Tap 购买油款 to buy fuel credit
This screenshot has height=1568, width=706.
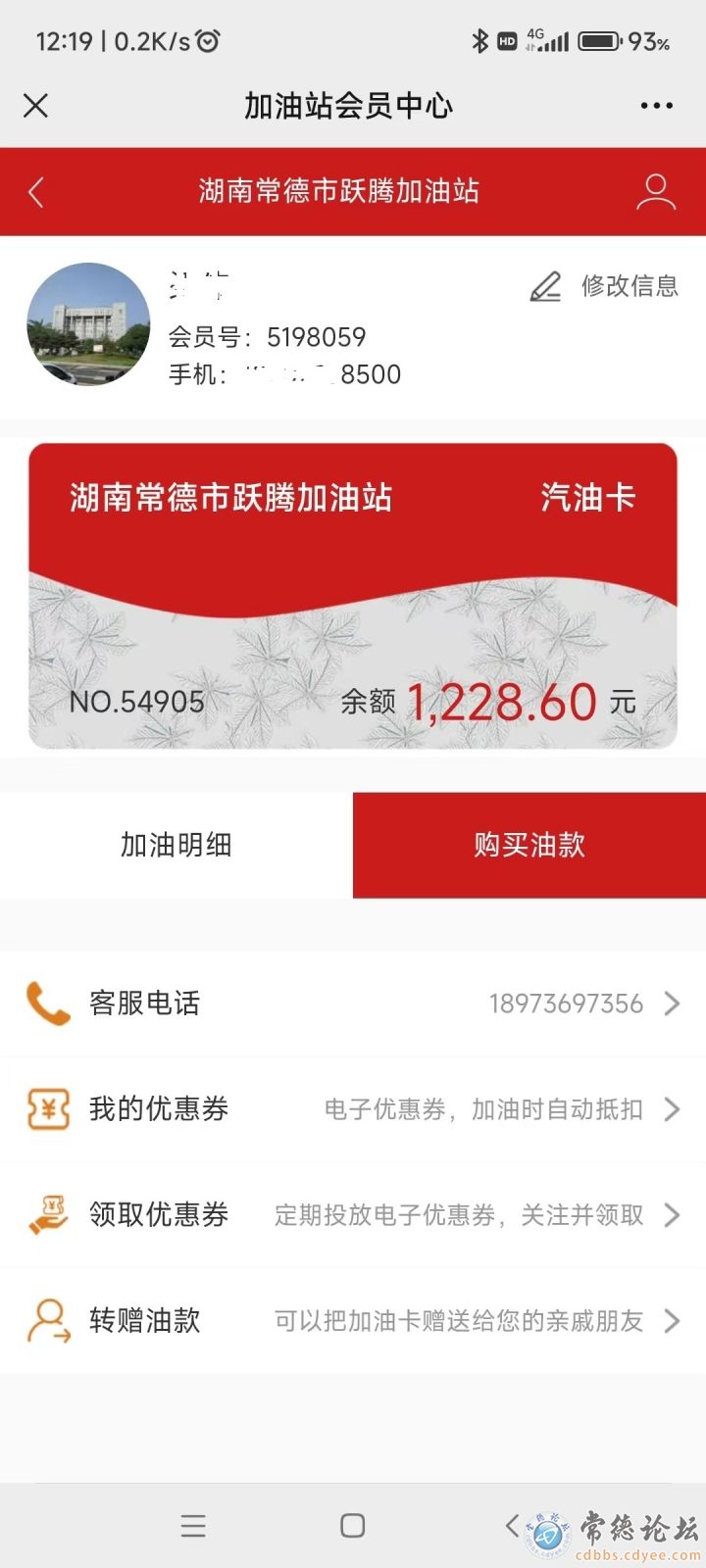529,845
